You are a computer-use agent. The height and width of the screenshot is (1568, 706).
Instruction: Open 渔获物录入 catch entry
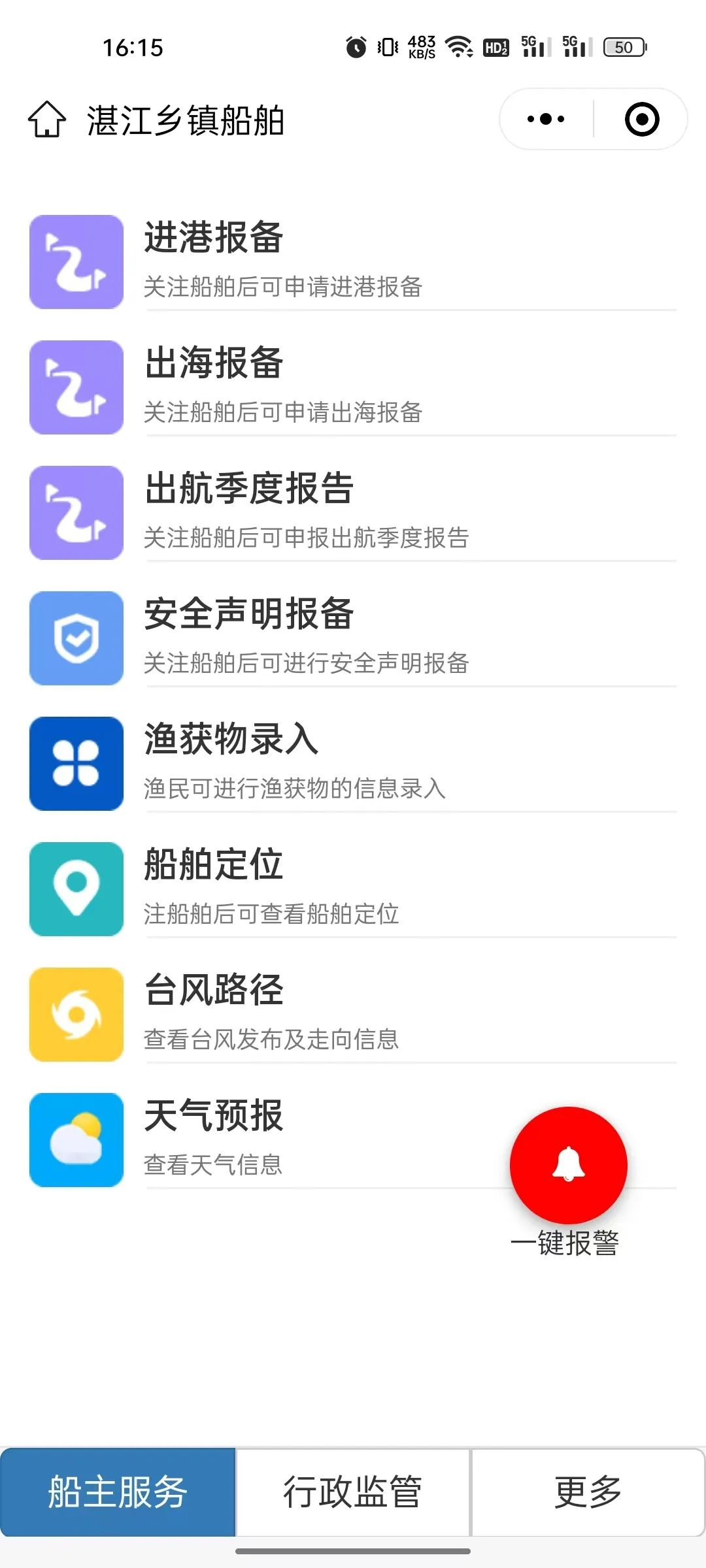point(353,763)
